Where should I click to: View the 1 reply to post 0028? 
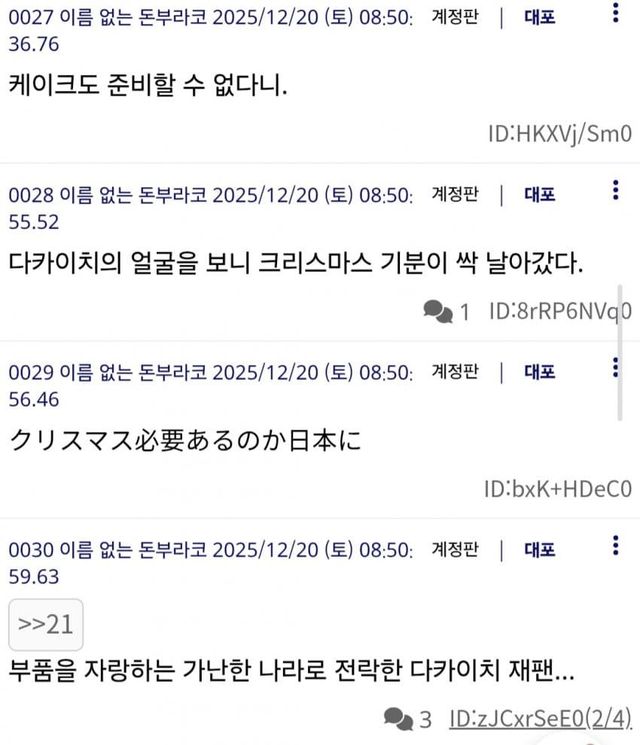tap(446, 312)
